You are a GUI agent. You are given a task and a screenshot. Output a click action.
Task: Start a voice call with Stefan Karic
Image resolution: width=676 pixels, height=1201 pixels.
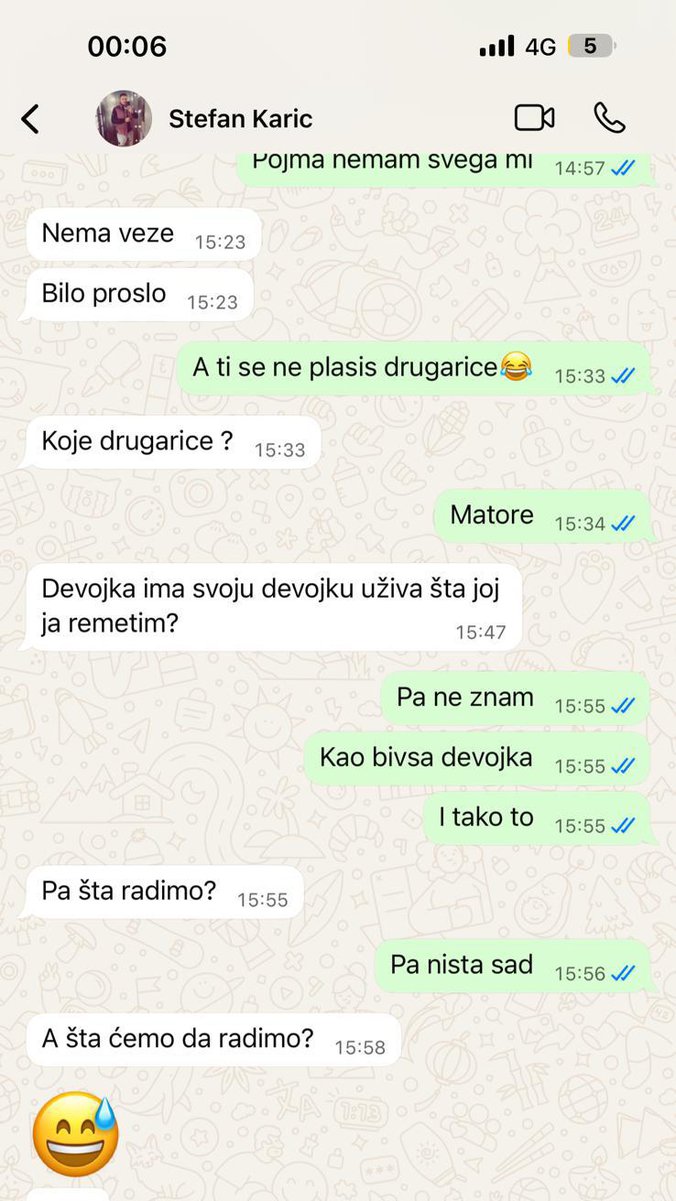[x=609, y=118]
